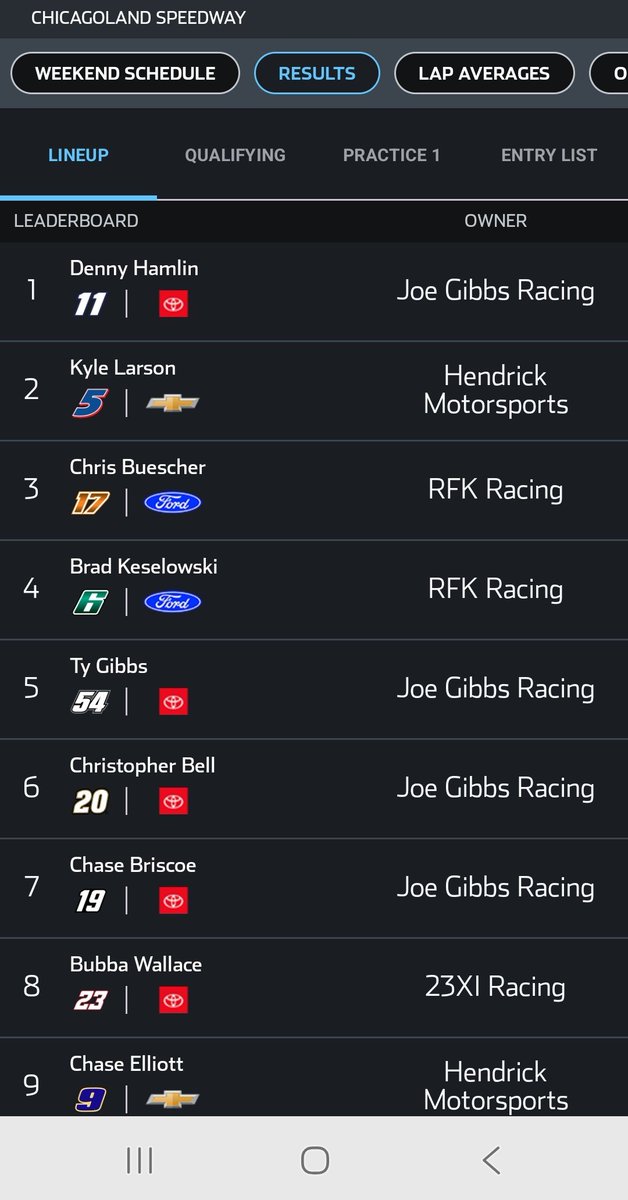Open Bubba Wallace's lineup row
628x1200 pixels.
click(x=314, y=987)
